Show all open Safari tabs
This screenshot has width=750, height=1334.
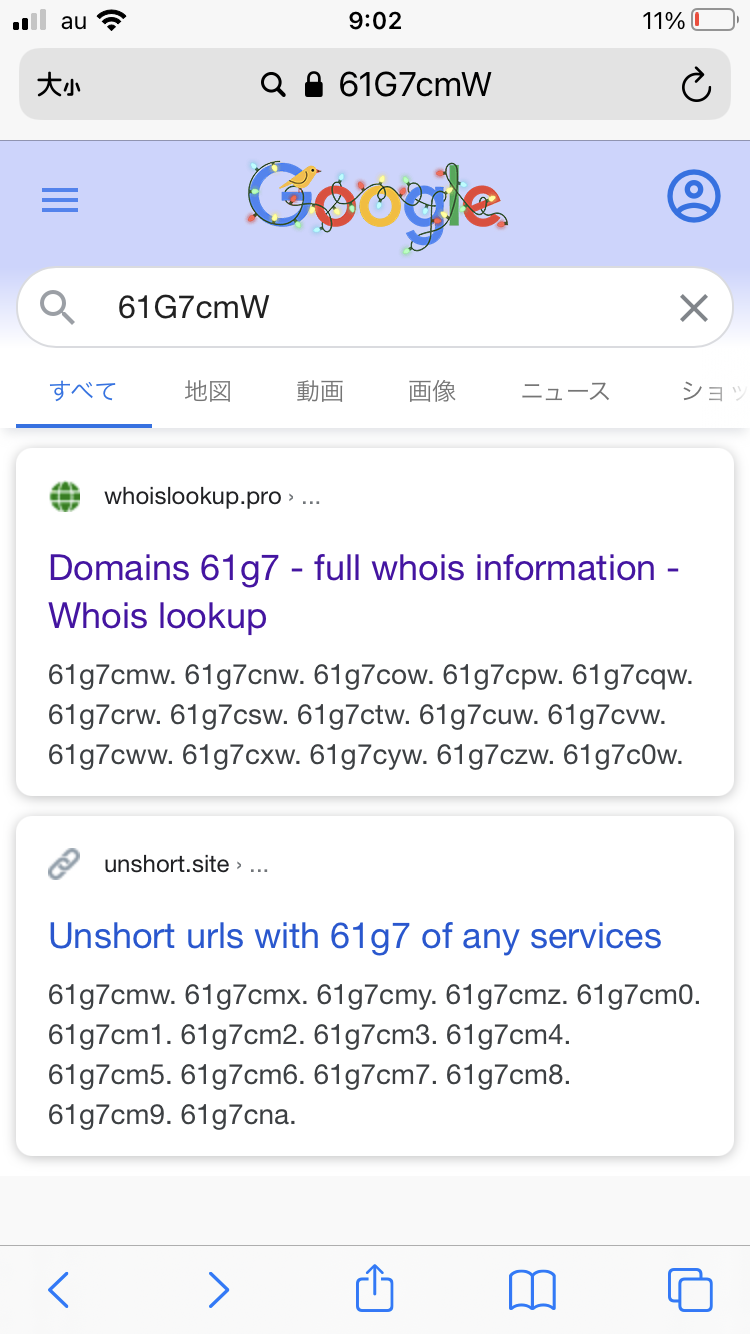point(689,1290)
